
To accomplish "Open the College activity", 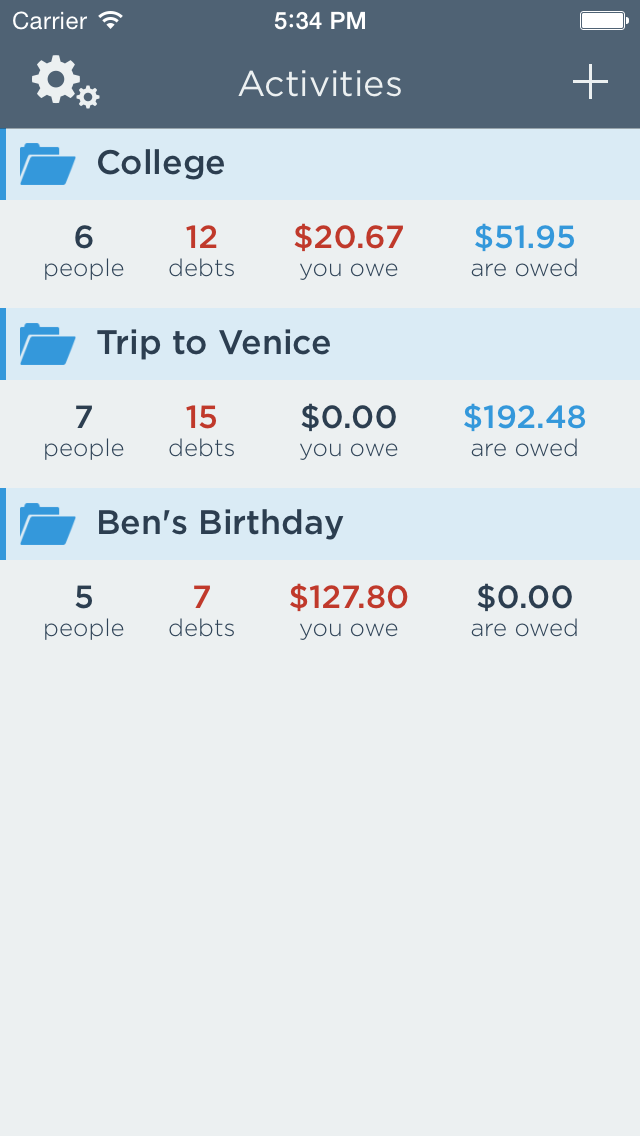I will click(x=160, y=164).
